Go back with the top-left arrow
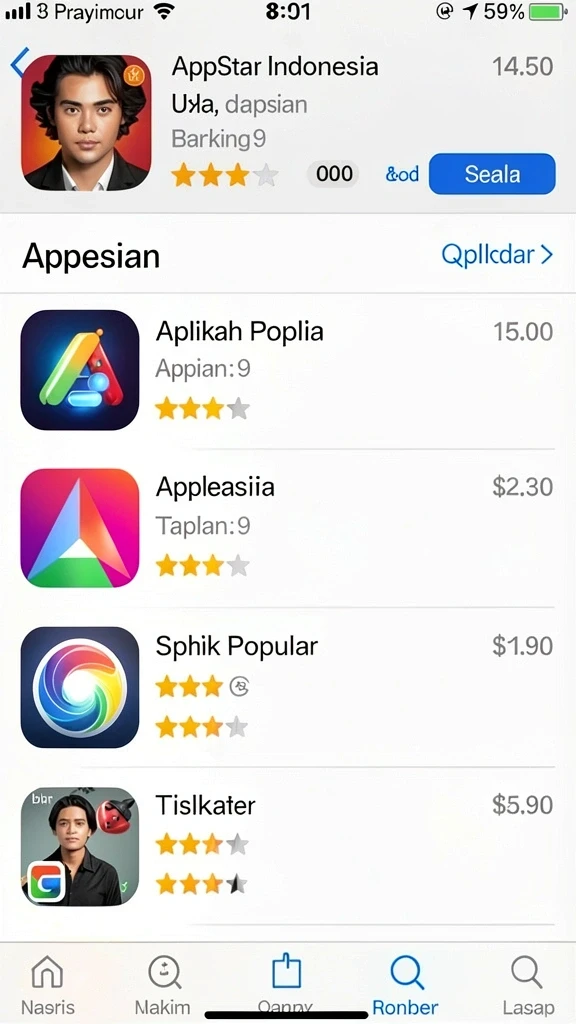 [x=18, y=63]
